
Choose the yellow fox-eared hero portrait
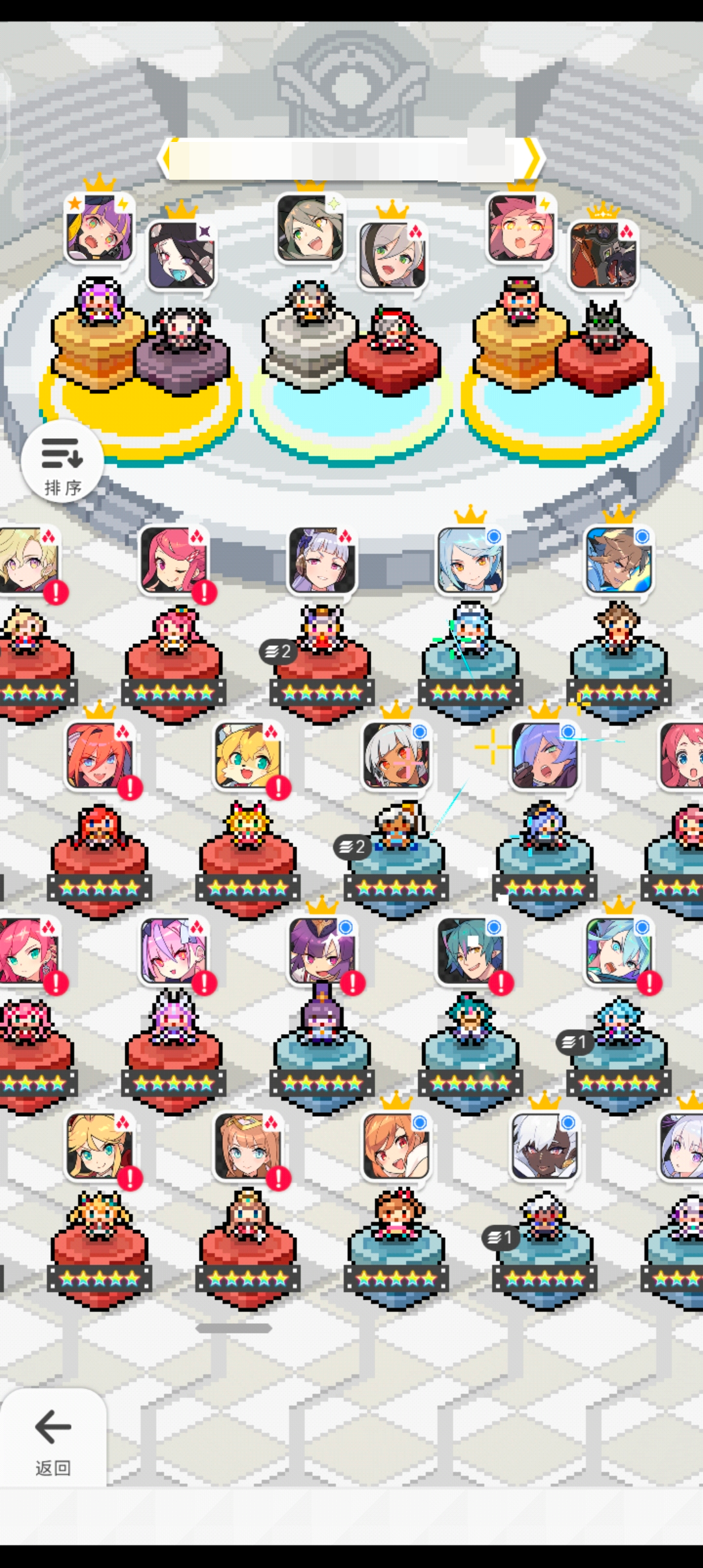point(247,757)
